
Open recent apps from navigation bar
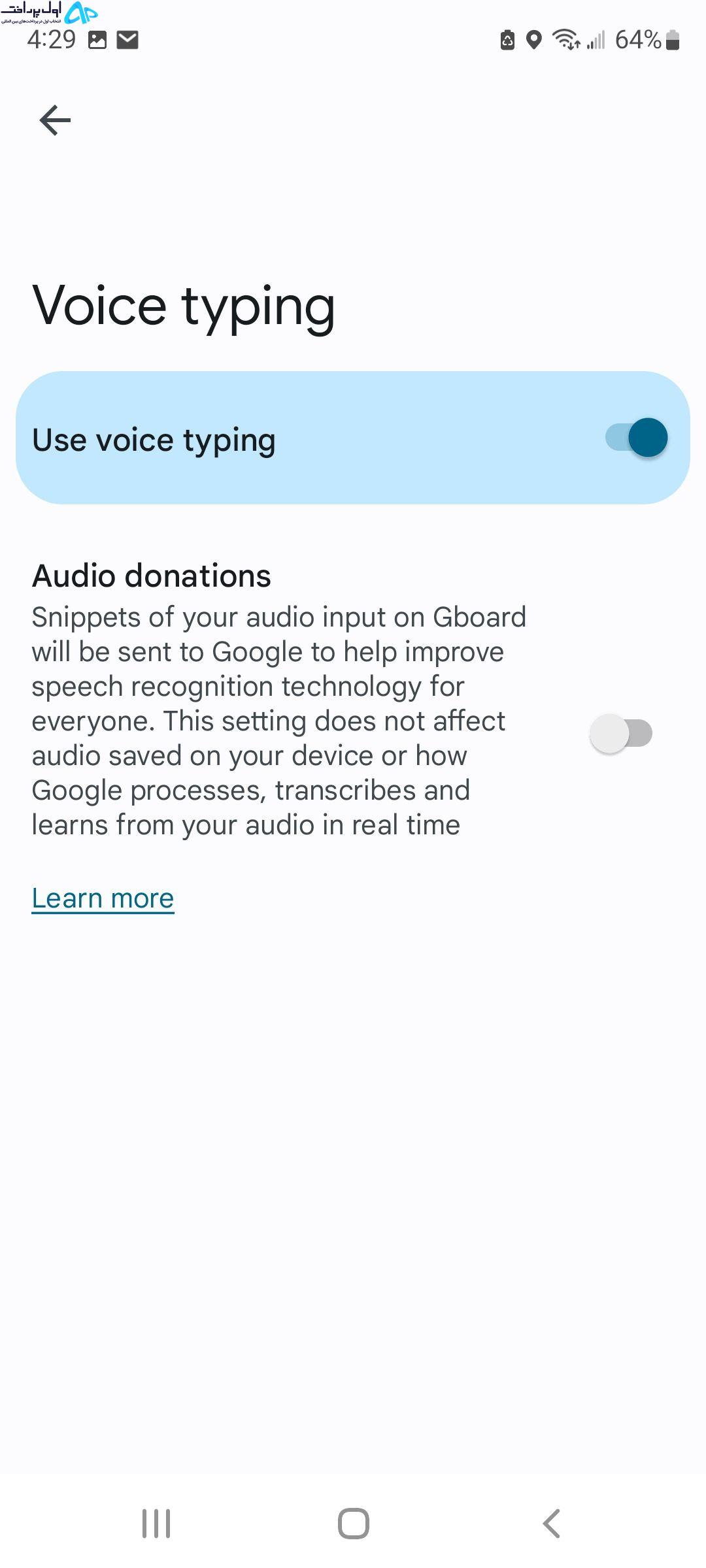[156, 1524]
